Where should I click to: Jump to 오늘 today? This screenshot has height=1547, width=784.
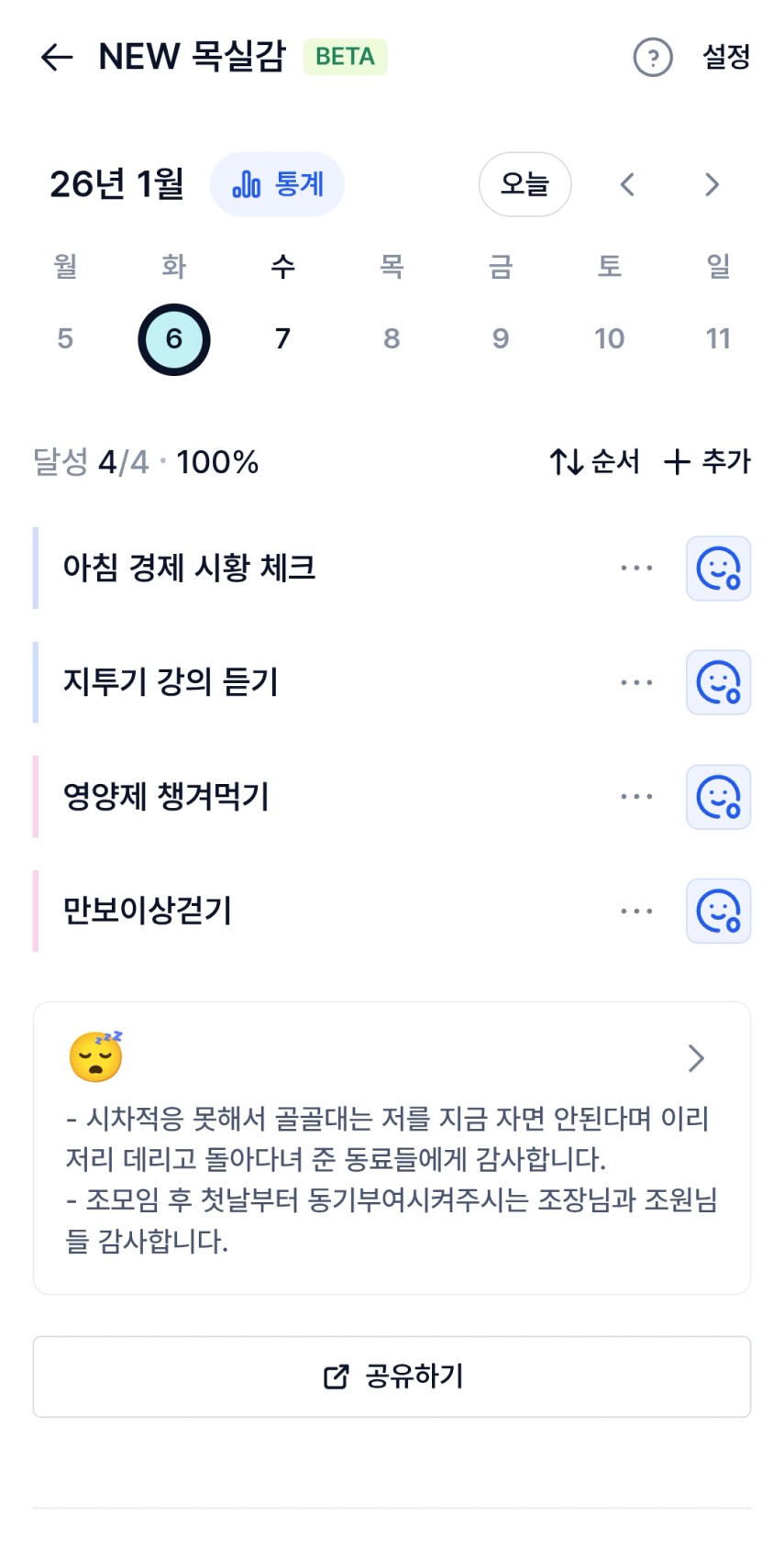[525, 184]
